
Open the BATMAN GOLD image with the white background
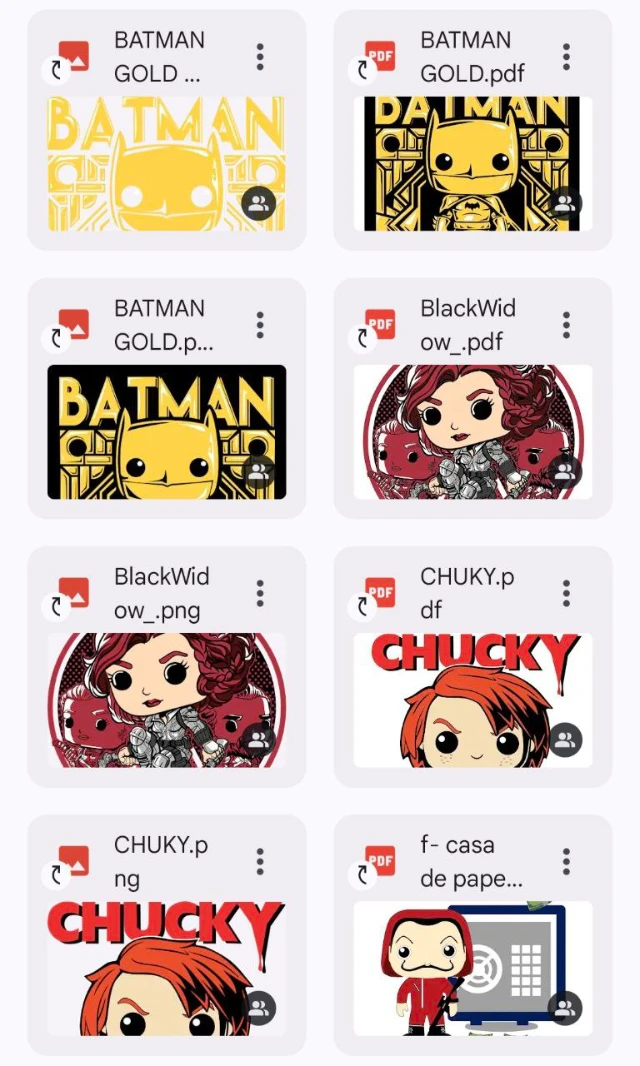166,164
